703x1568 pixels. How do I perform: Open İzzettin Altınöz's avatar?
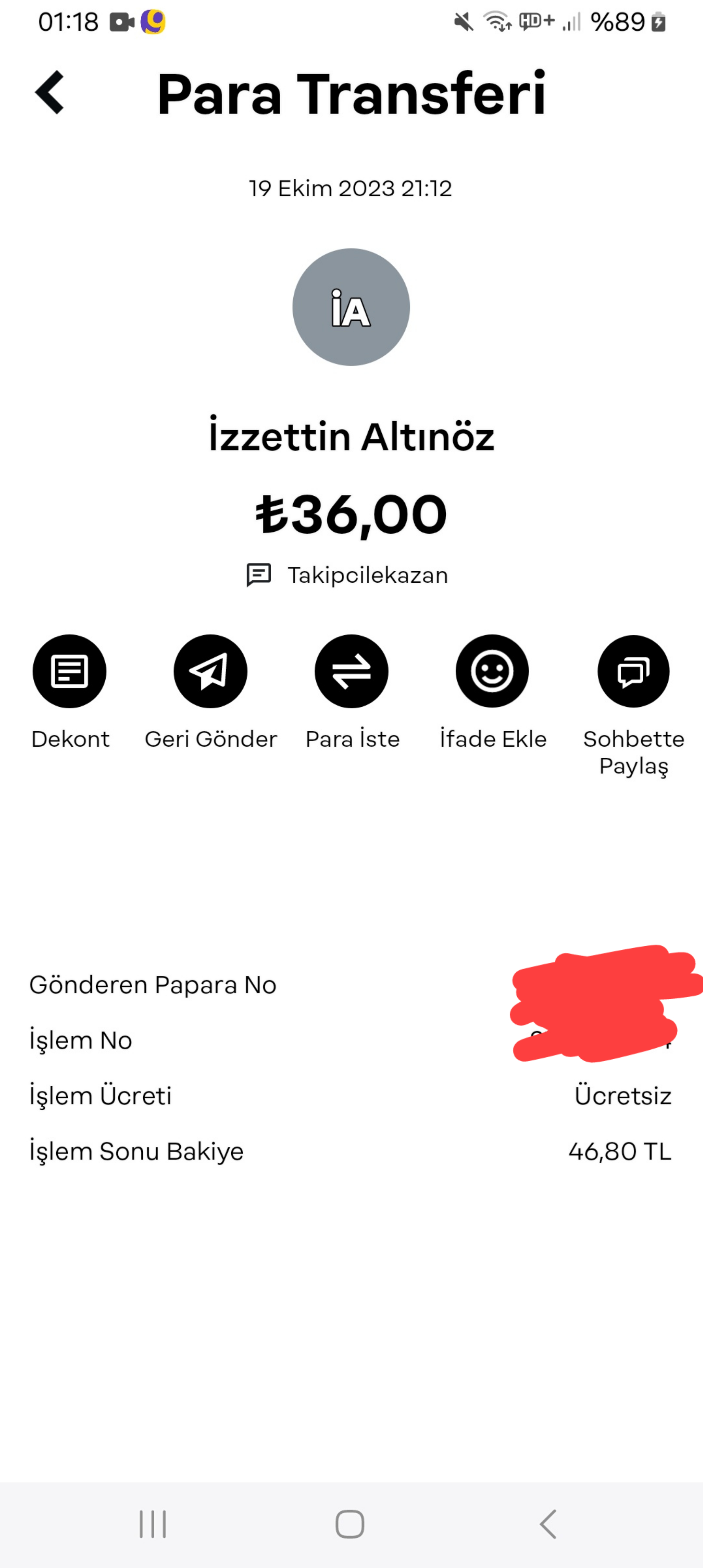coord(351,307)
